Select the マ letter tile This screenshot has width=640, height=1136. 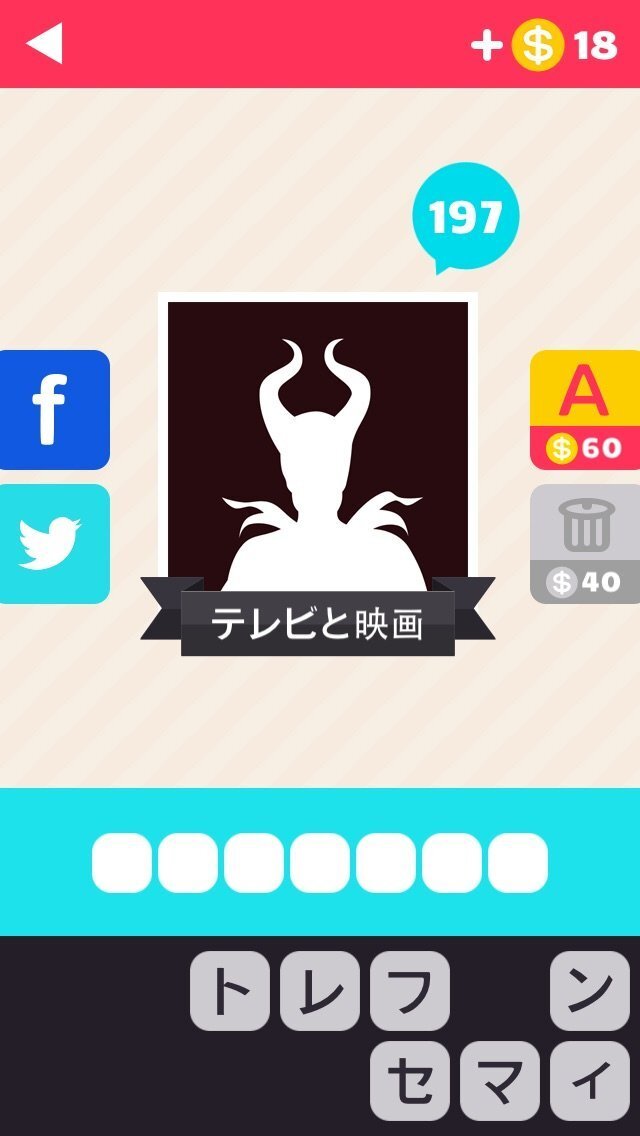click(x=500, y=1080)
